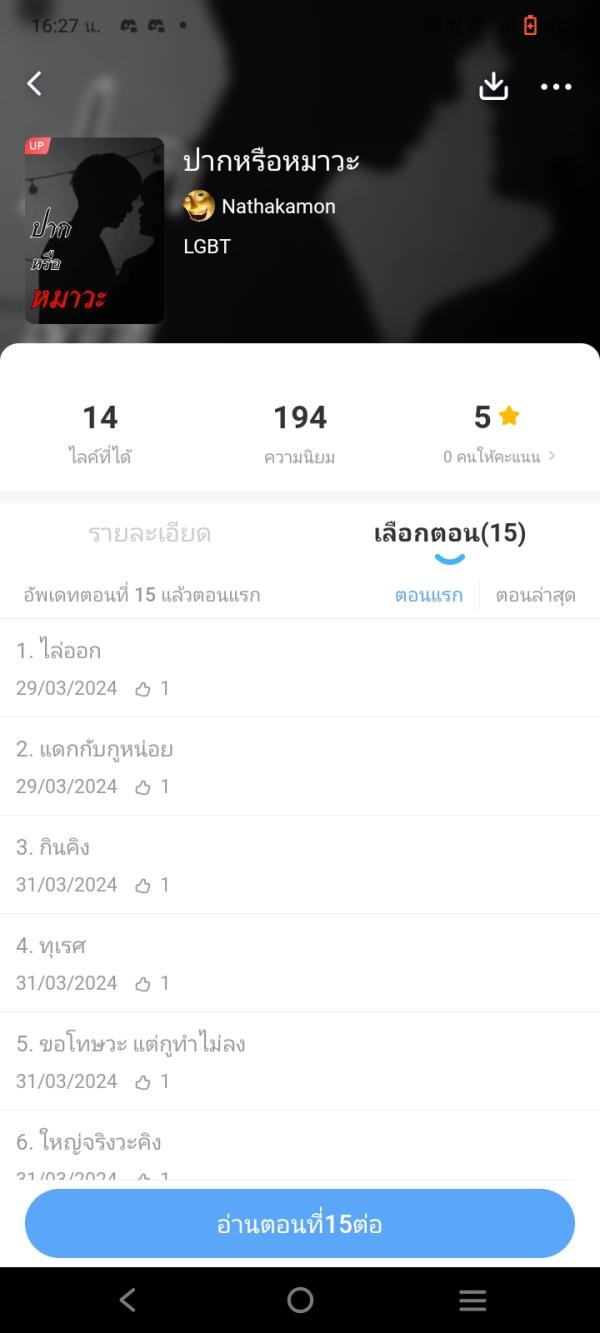Image resolution: width=600 pixels, height=1333 pixels.
Task: Tap the system home button
Action: point(300,1300)
